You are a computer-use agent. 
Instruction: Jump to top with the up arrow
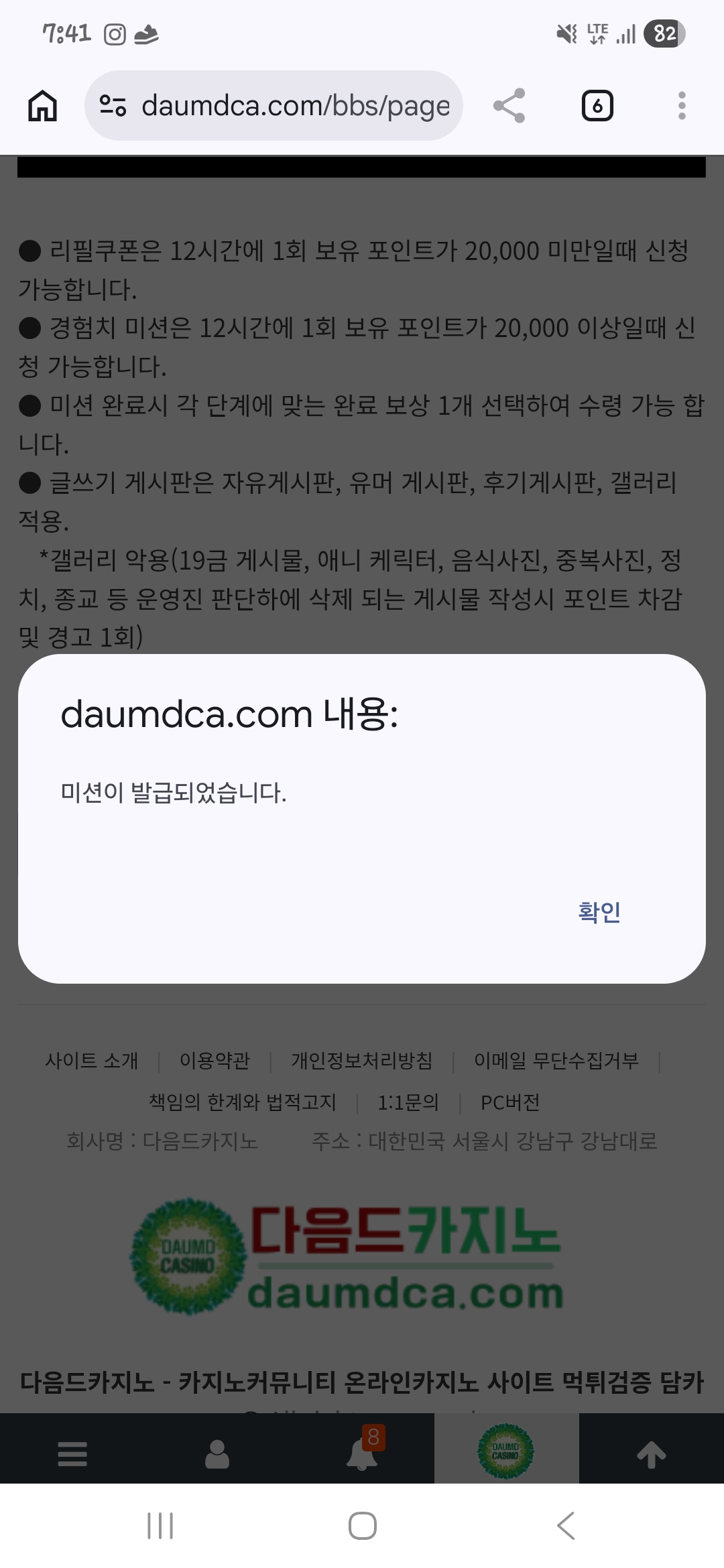[x=651, y=1453]
